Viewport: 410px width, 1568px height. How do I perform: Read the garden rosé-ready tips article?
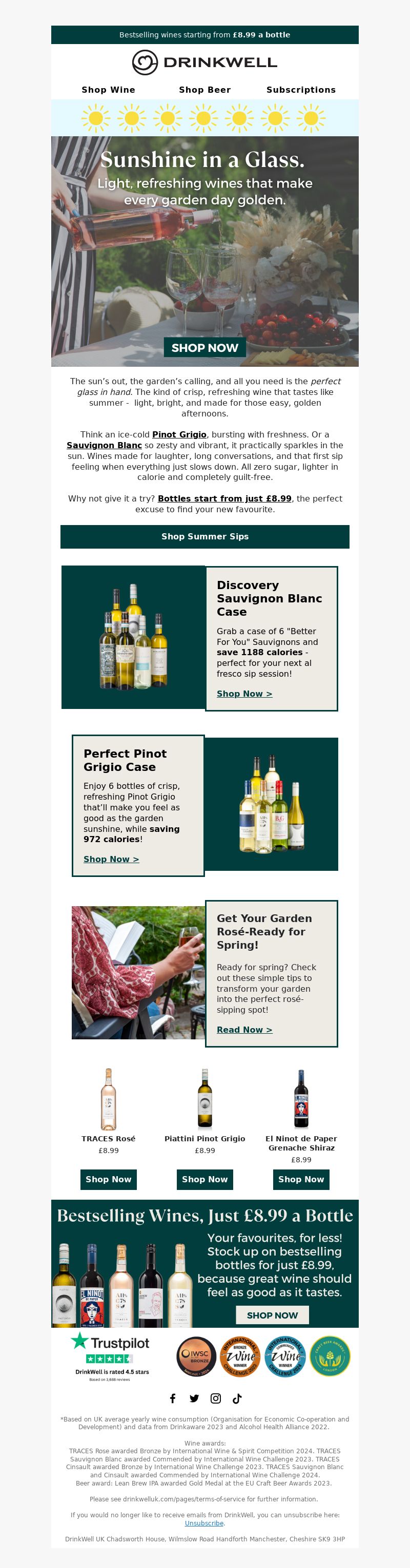[x=244, y=1029]
